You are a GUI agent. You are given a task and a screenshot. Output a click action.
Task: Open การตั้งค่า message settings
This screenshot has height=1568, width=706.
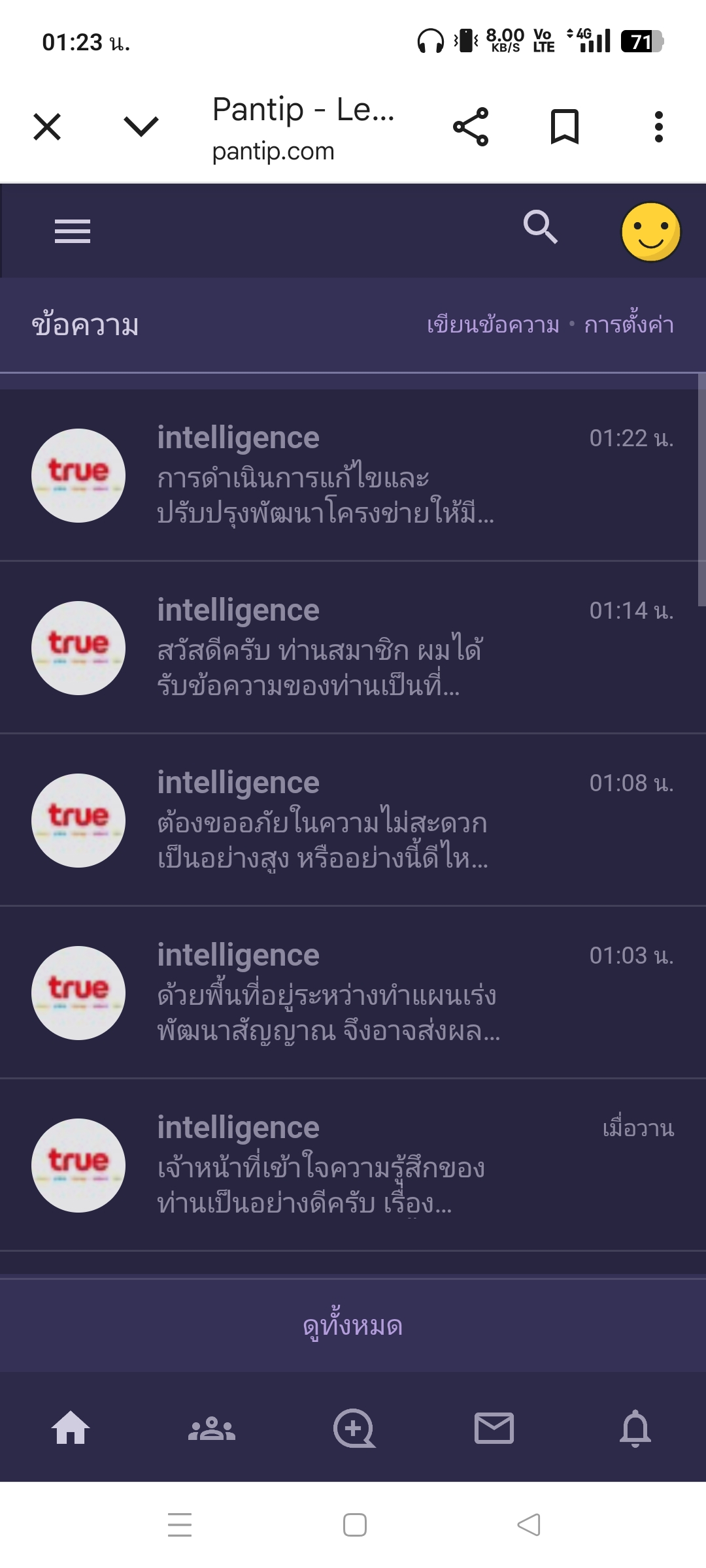[x=629, y=324]
